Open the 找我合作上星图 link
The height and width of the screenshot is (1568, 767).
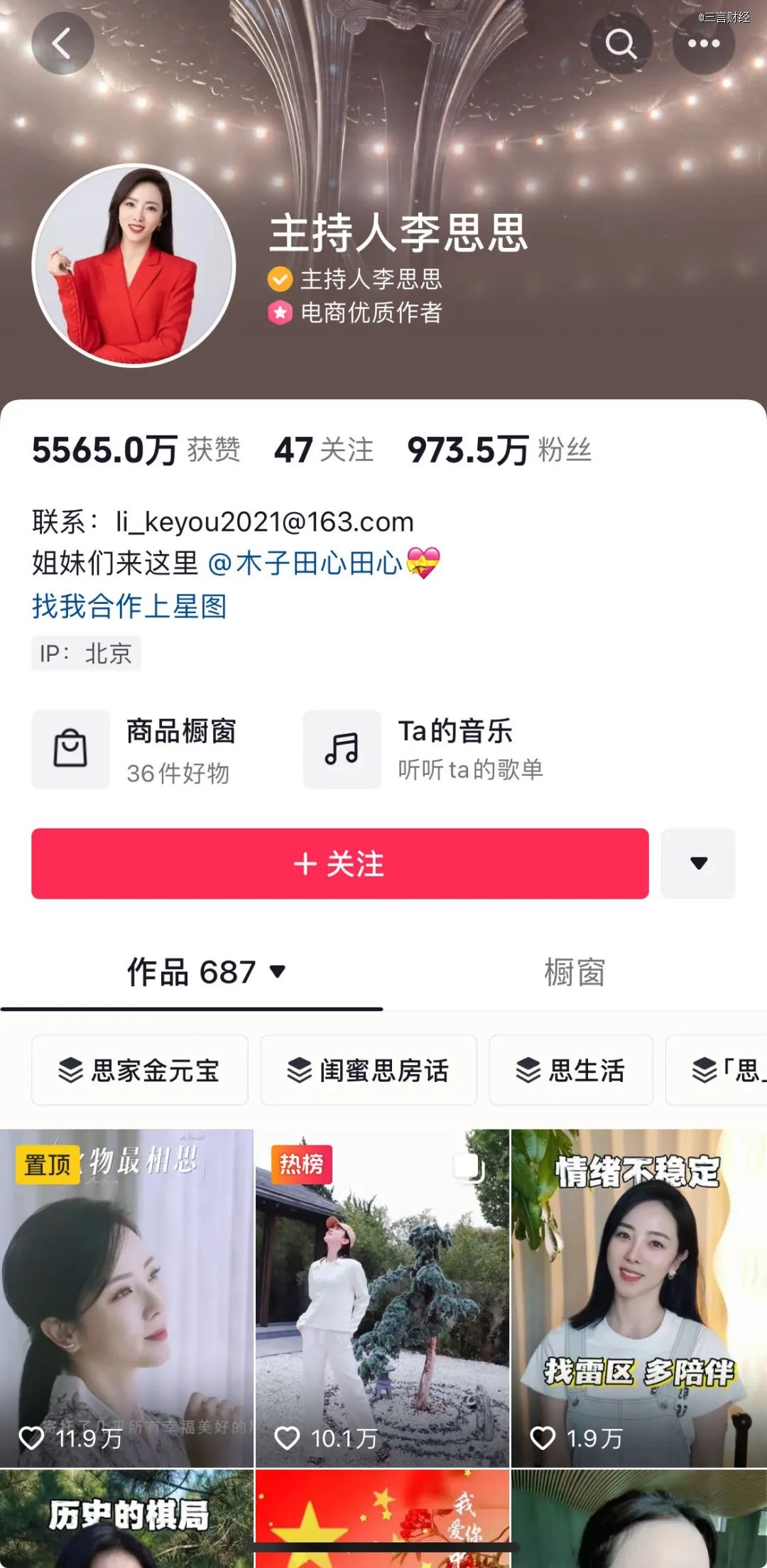129,606
